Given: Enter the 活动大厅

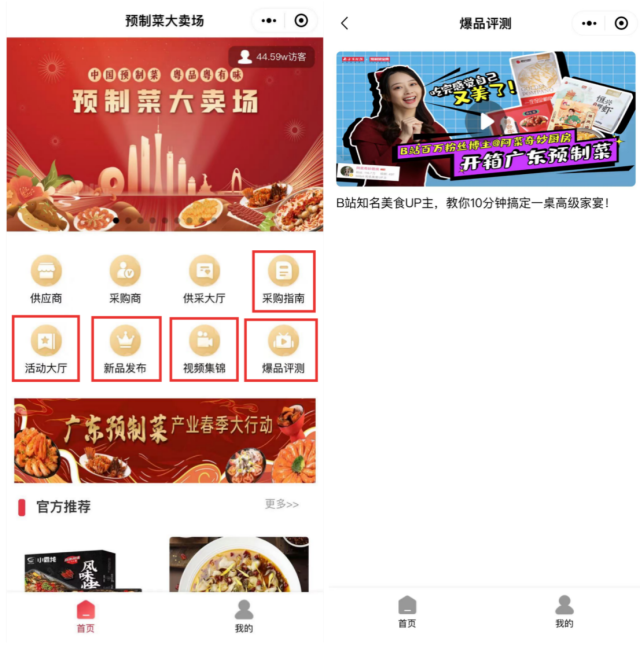Looking at the screenshot, I should tap(46, 348).
